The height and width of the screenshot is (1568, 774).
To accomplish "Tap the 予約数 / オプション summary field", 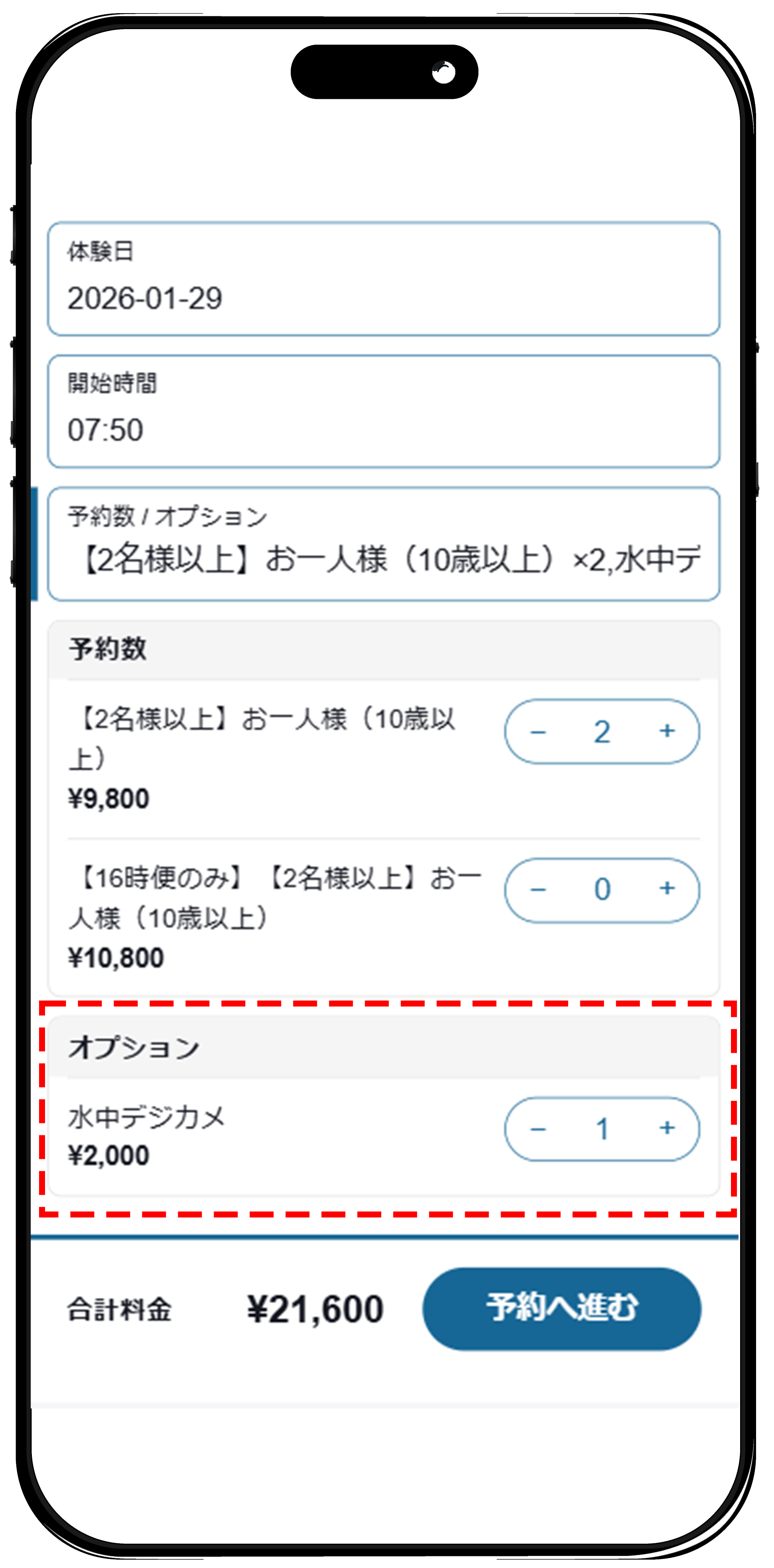I will (x=383, y=544).
